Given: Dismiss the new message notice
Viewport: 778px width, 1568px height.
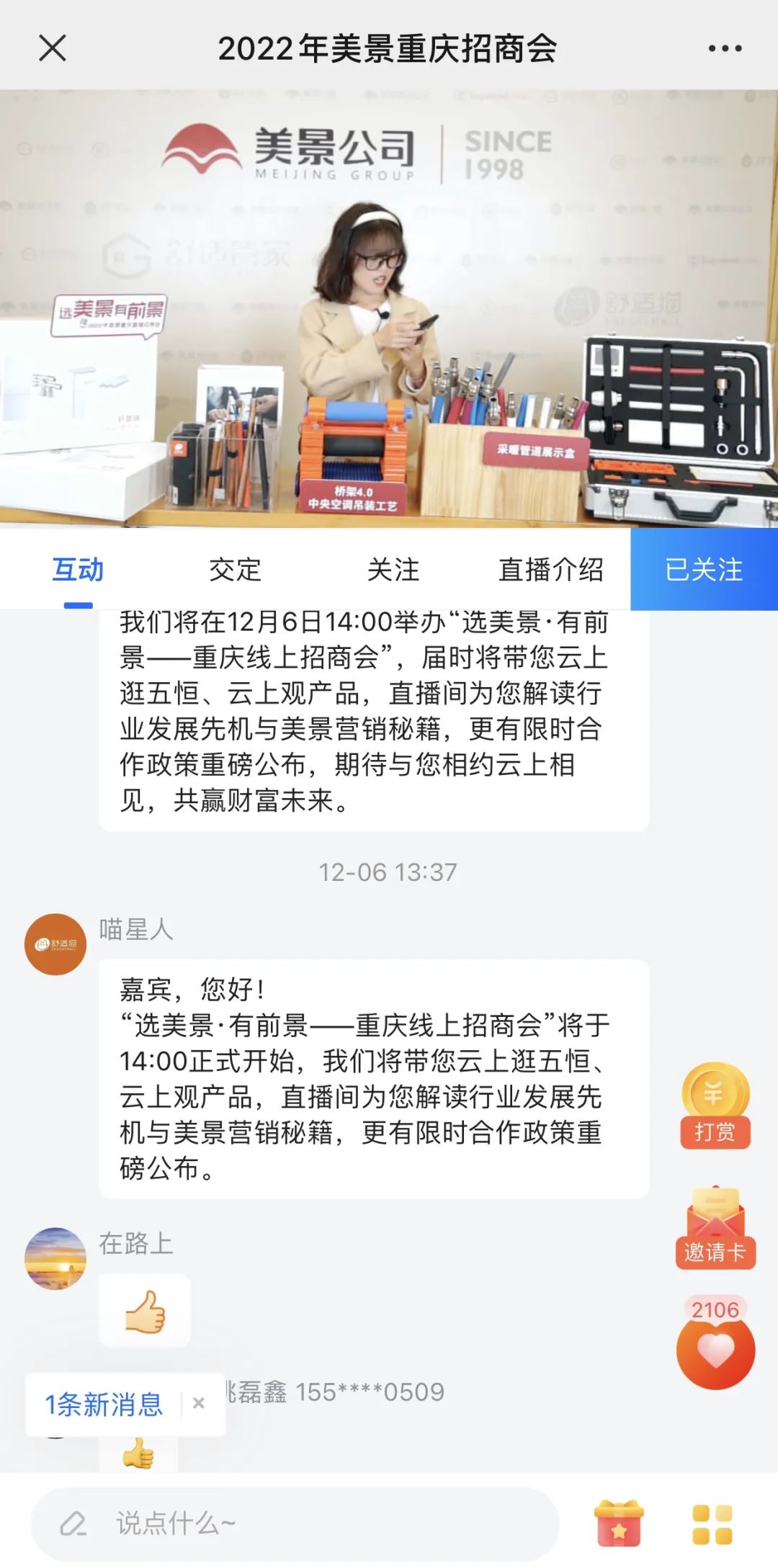Looking at the screenshot, I should coord(199,1403).
